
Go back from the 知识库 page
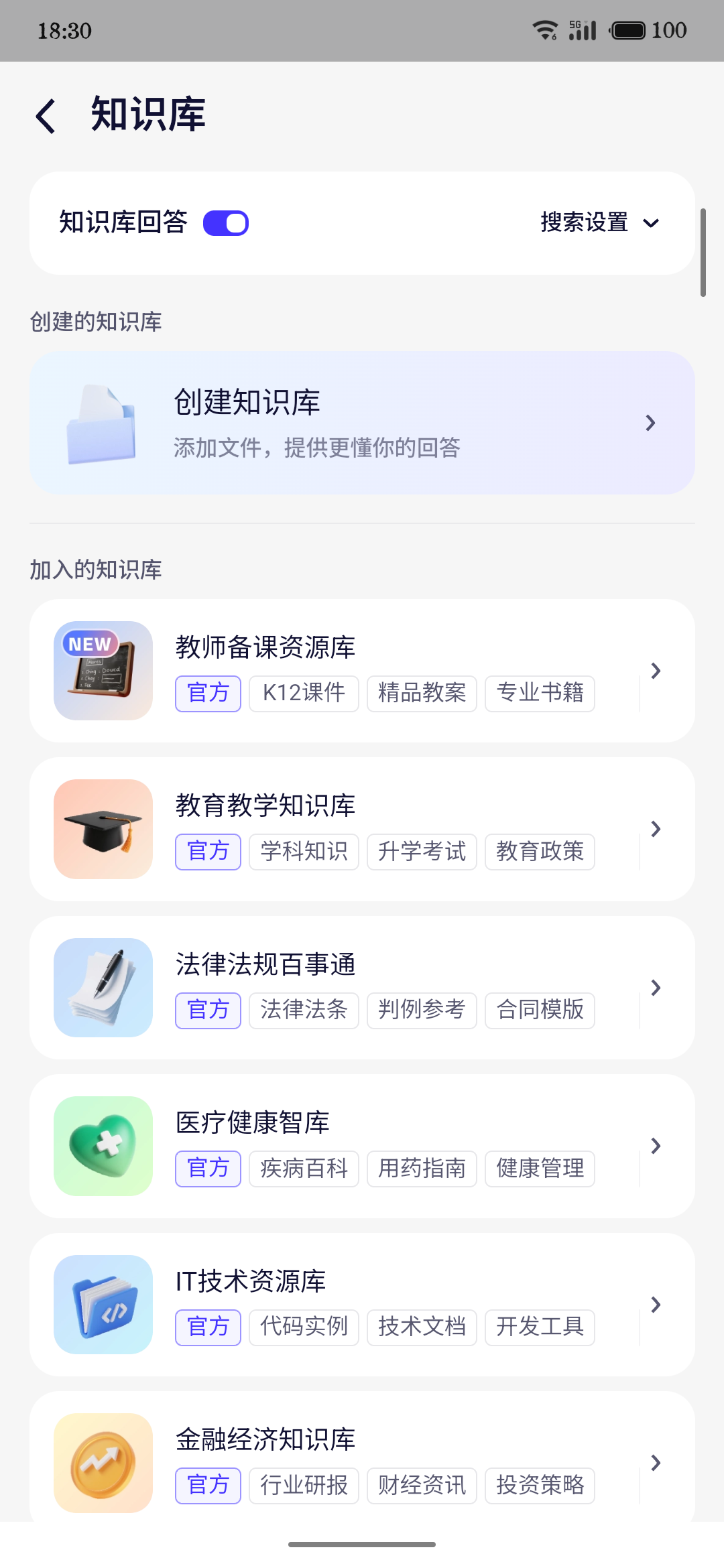pos(46,116)
